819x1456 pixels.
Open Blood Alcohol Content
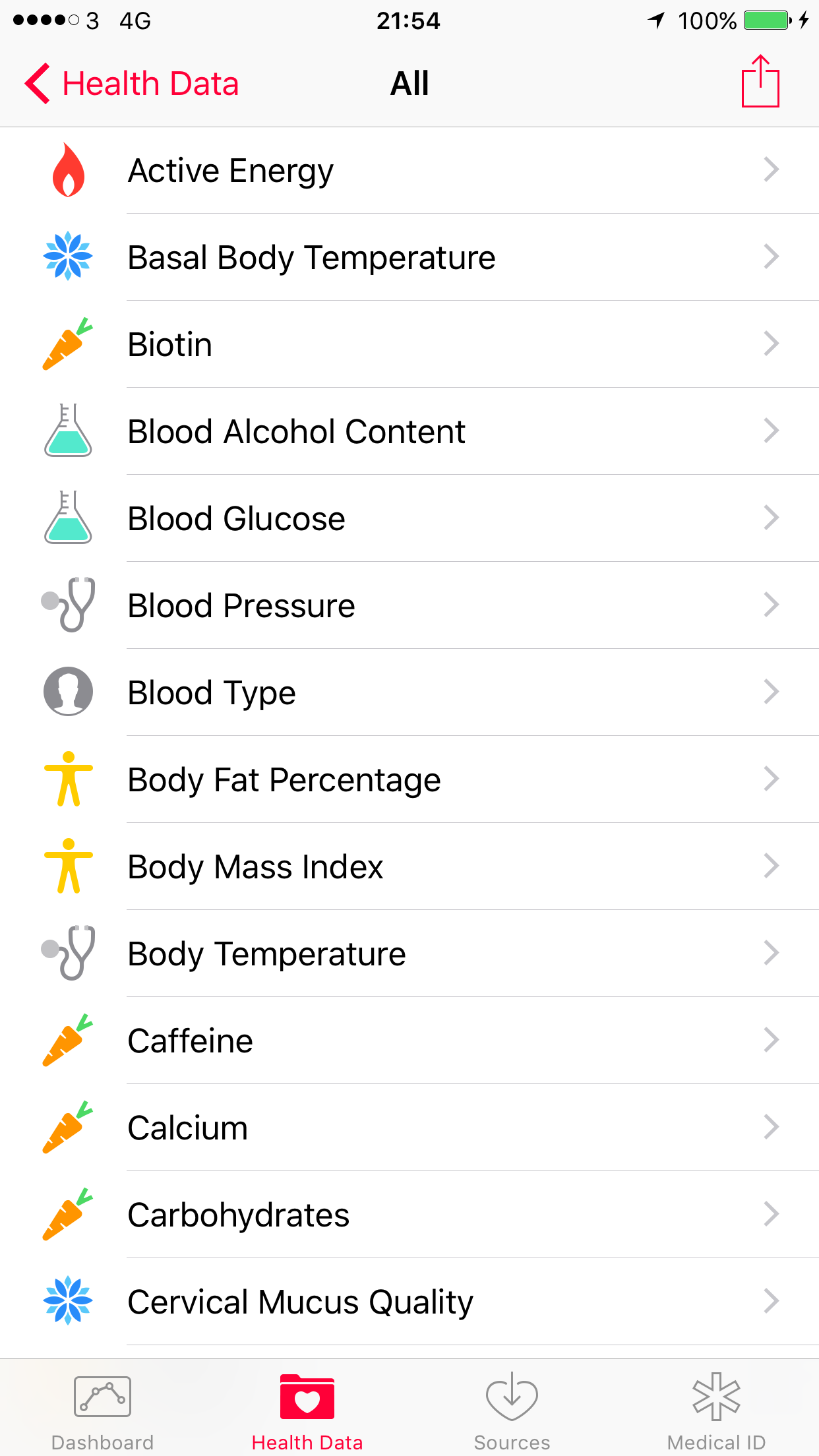point(409,431)
